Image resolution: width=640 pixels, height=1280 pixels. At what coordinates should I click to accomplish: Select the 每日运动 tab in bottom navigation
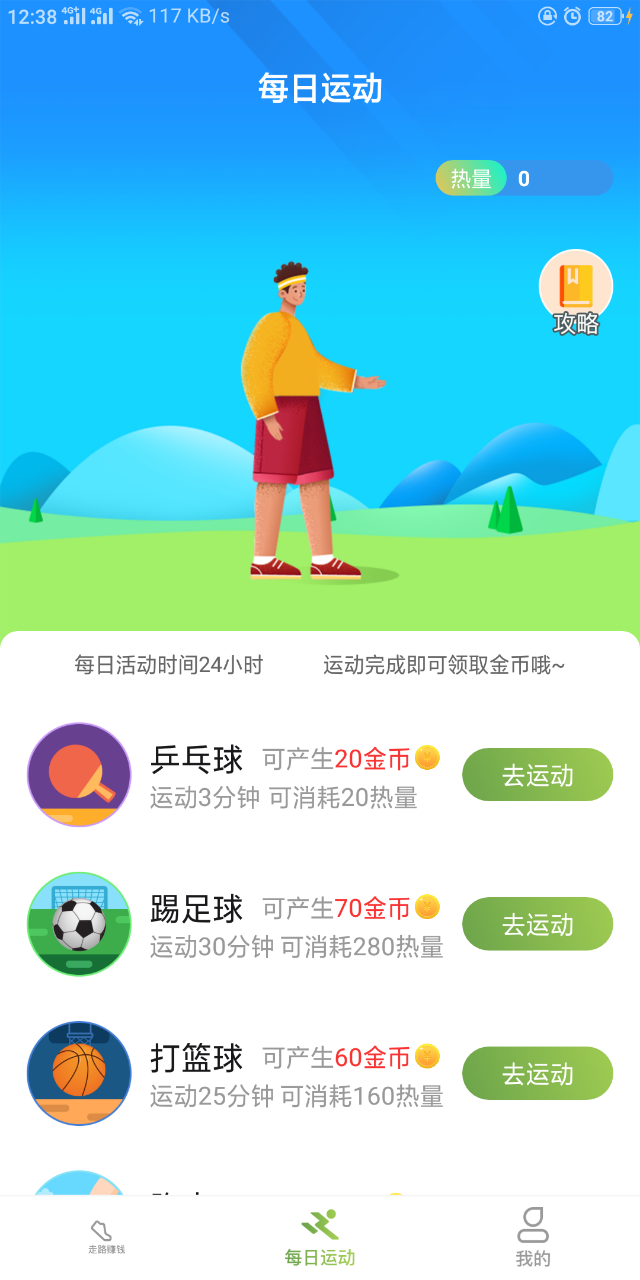[x=320, y=1237]
